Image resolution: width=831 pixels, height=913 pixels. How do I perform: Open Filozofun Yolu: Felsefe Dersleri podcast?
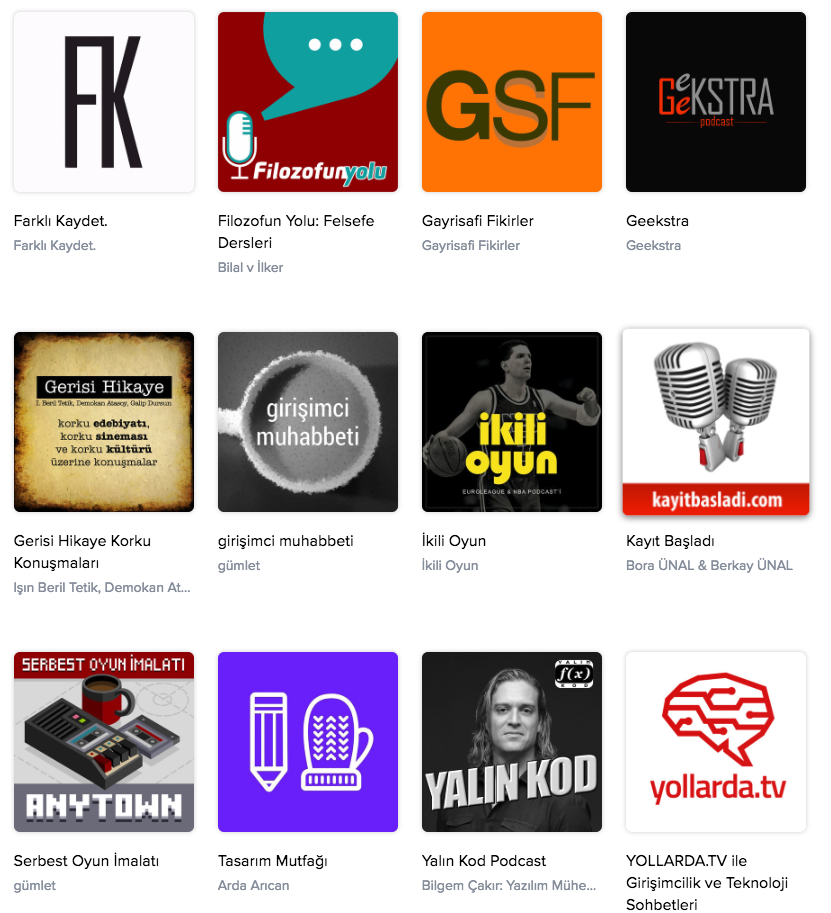point(308,102)
